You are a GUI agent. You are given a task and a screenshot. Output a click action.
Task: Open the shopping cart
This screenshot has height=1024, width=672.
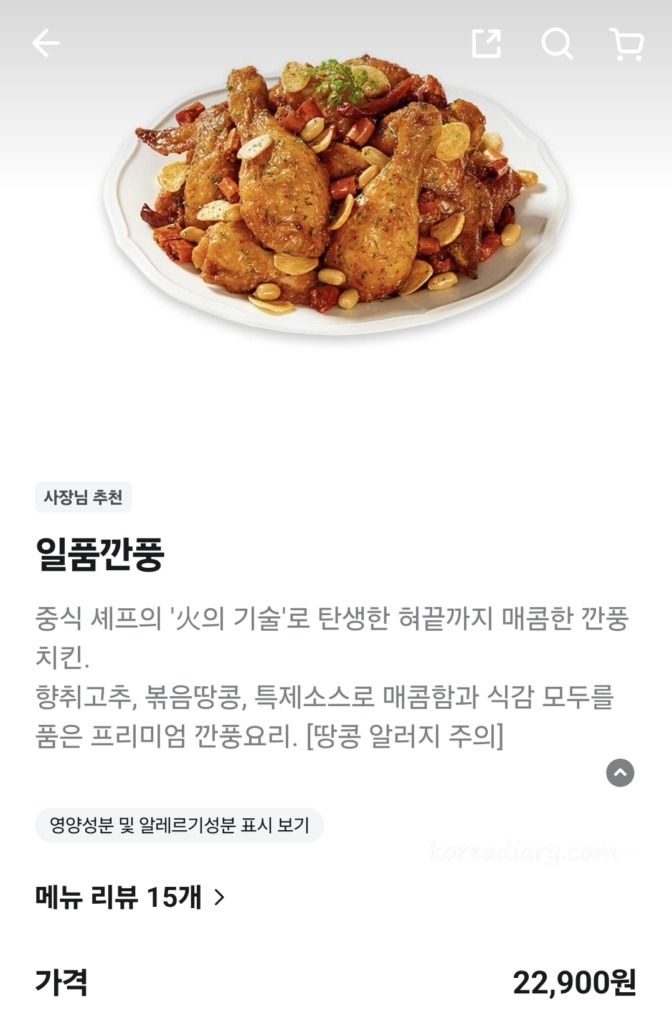tap(626, 44)
